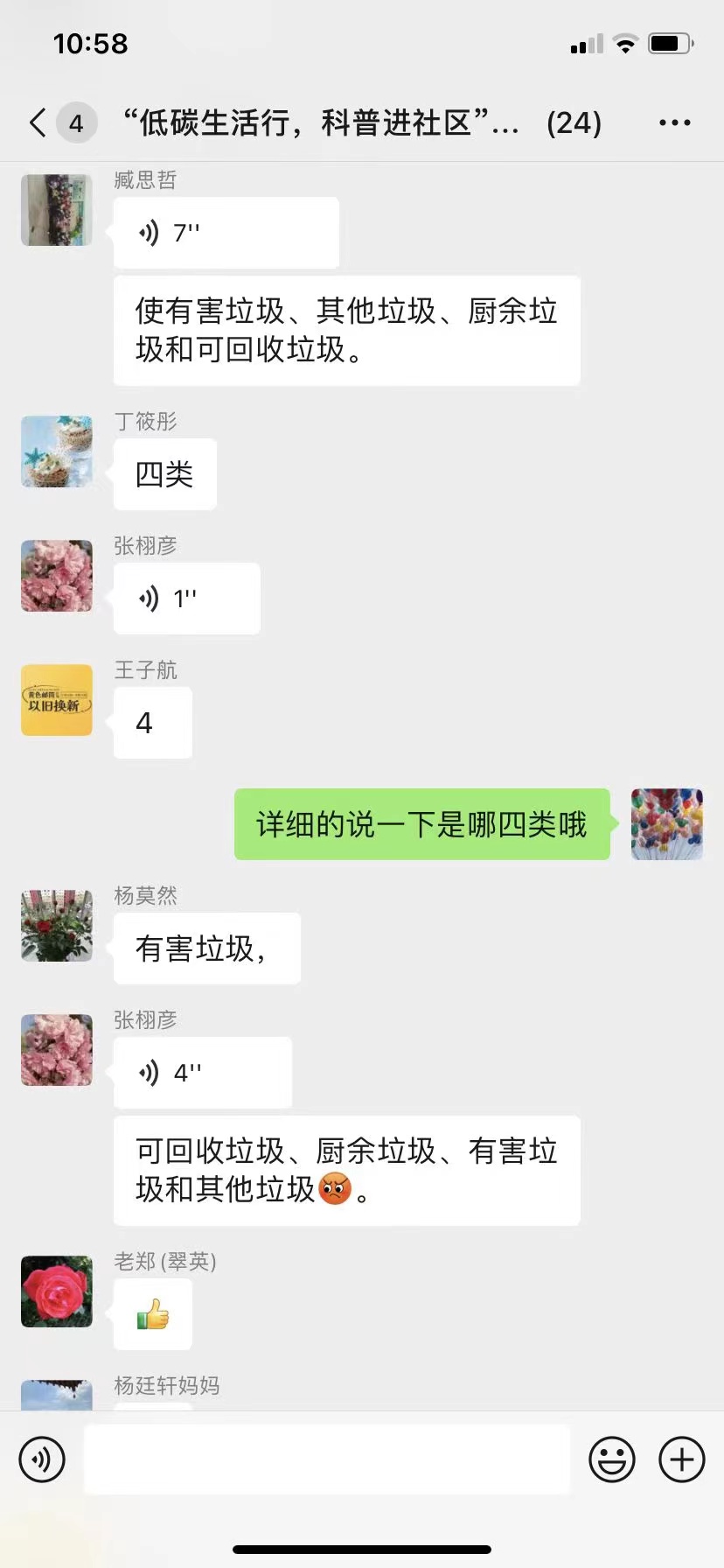The width and height of the screenshot is (724, 1568).
Task: Open my own balloon avatar
Action: tap(666, 824)
